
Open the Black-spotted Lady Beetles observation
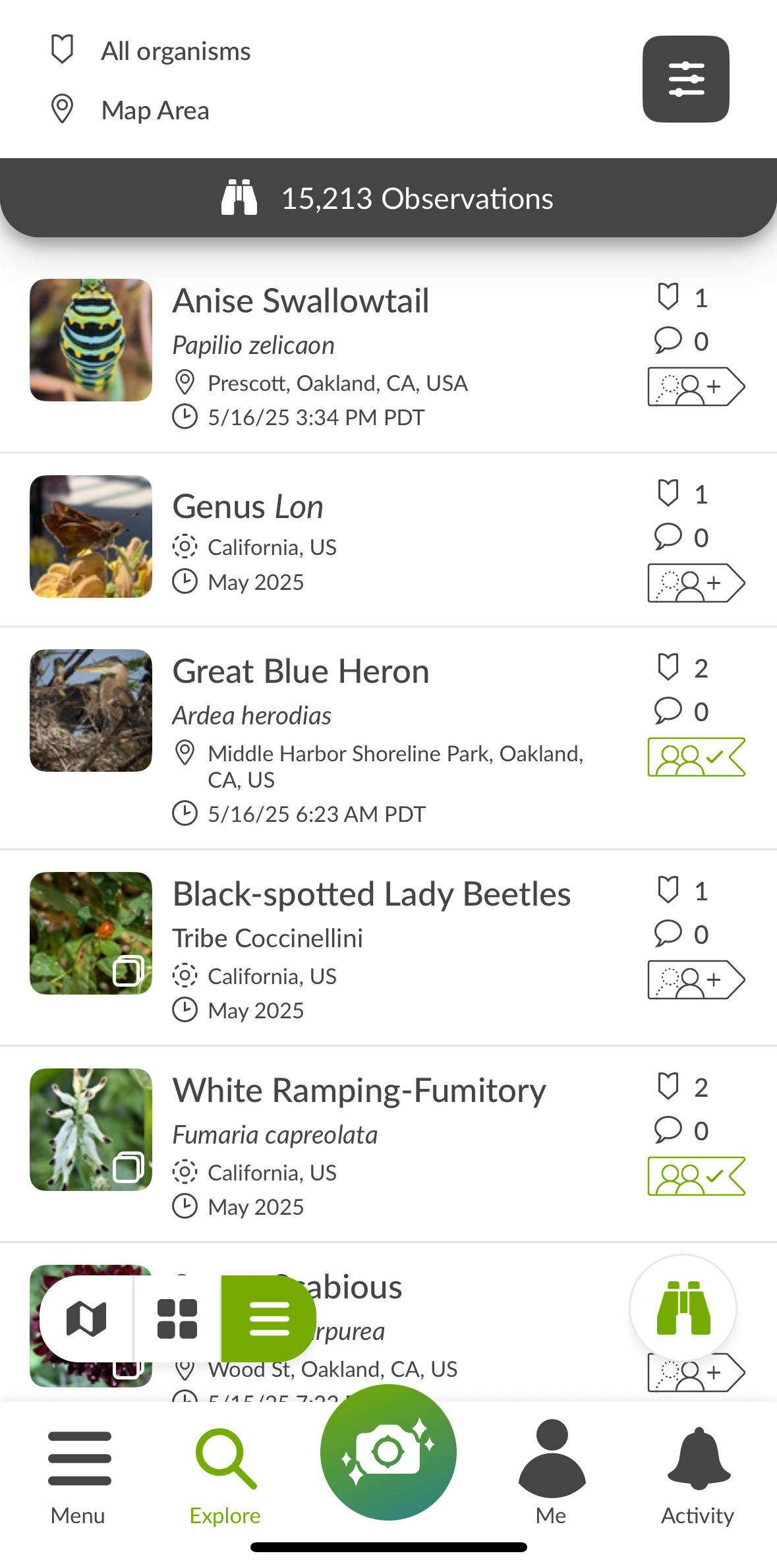point(371,895)
